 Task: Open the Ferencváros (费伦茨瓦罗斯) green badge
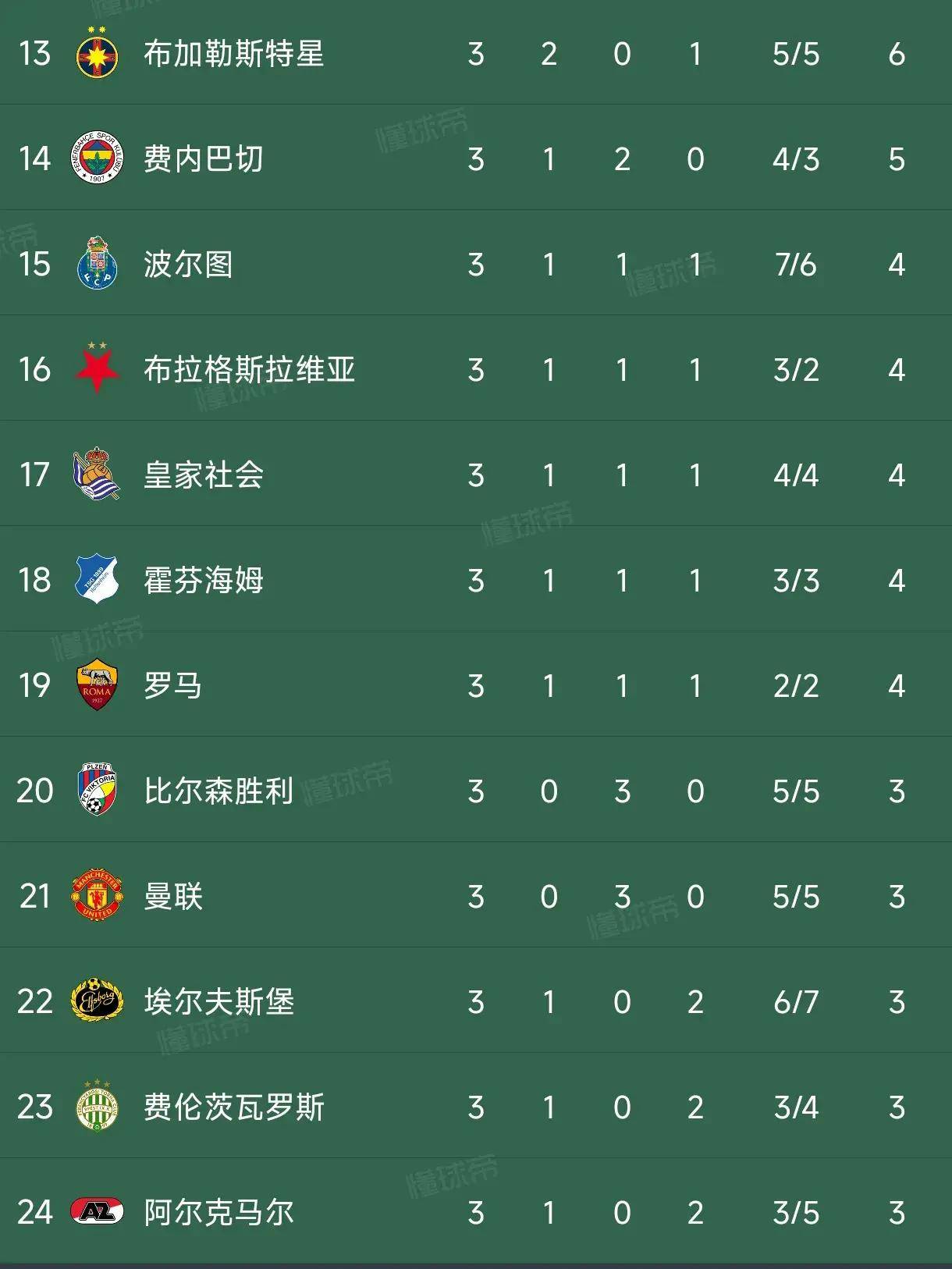pyautogui.click(x=95, y=1108)
